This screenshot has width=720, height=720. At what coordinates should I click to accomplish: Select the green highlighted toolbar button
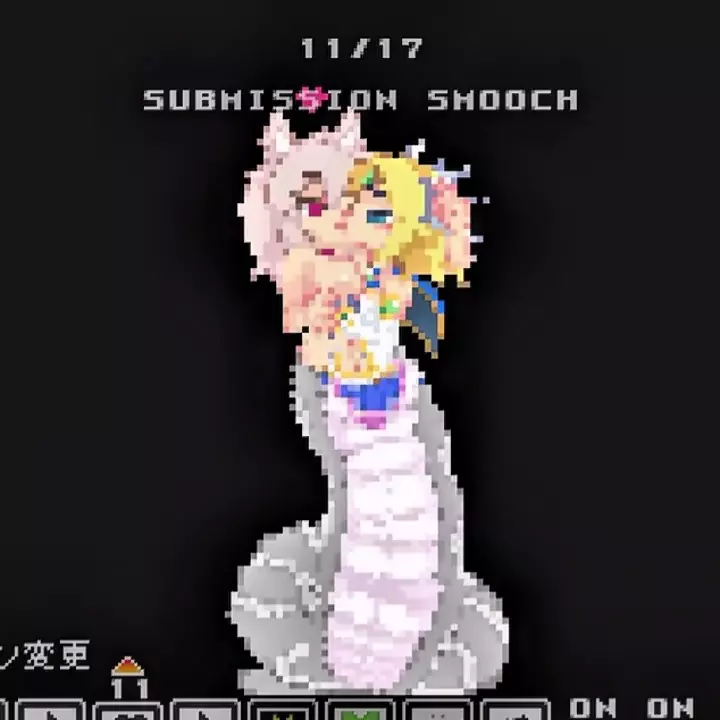click(x=361, y=711)
